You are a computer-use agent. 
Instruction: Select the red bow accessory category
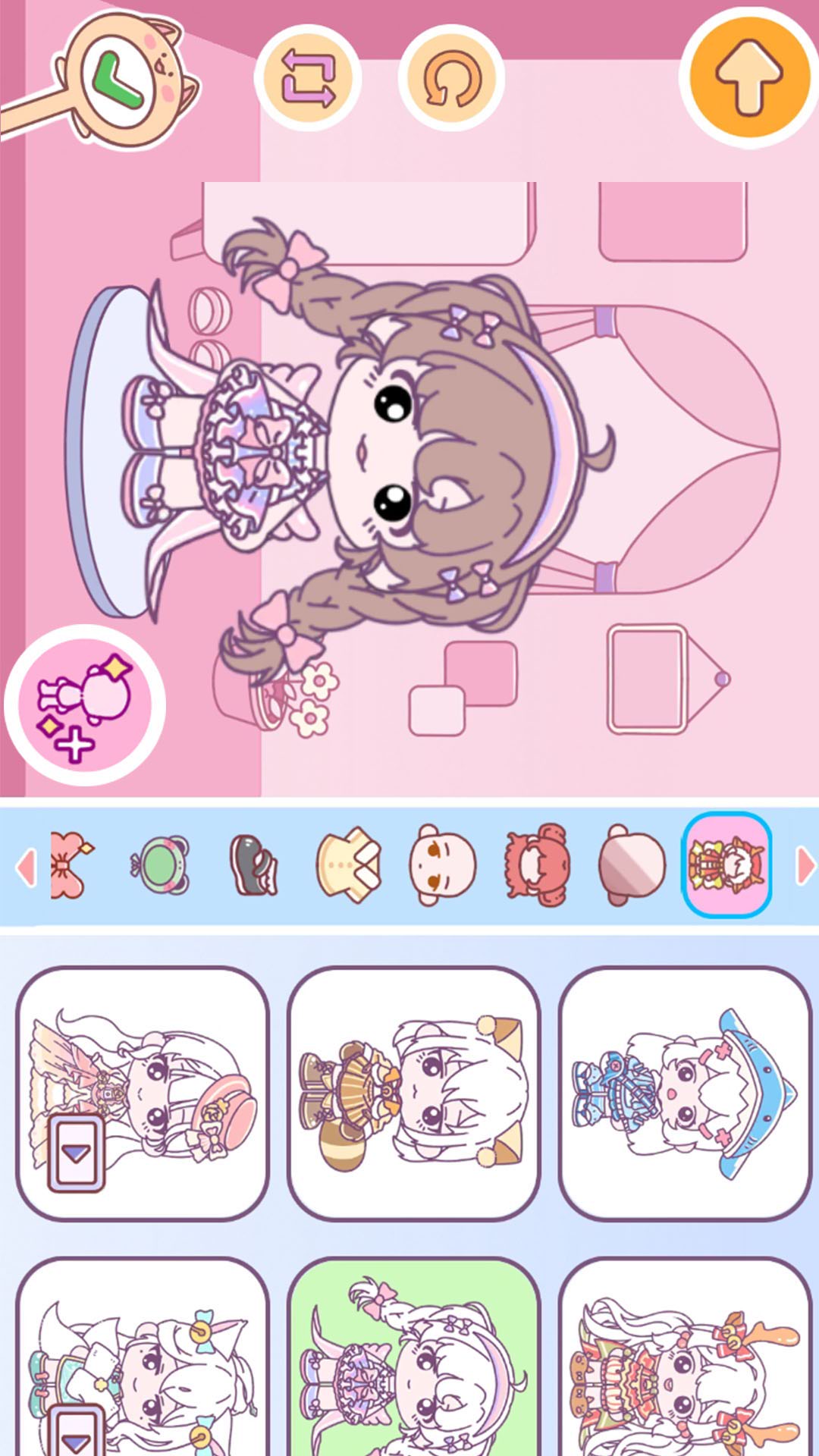point(71,865)
